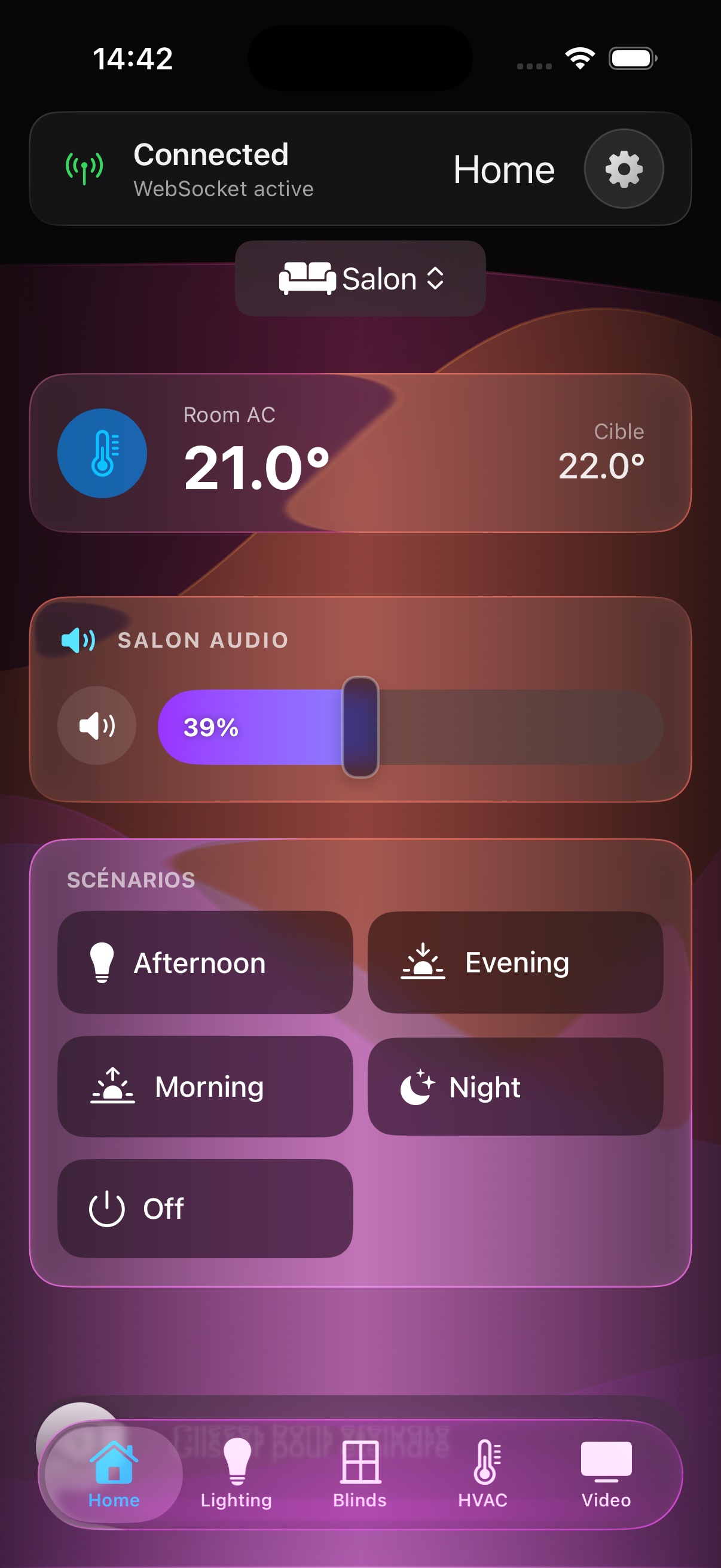Activate the Off power scenario

206,1208
